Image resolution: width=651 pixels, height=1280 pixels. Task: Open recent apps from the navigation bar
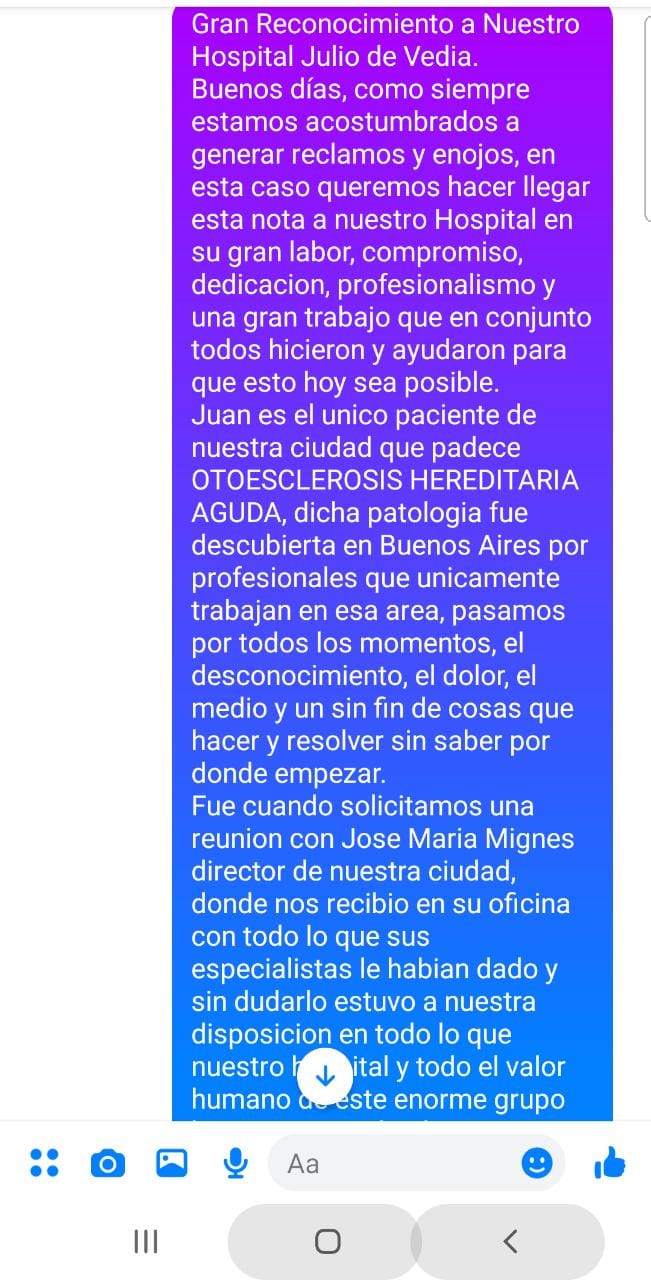(x=146, y=1241)
